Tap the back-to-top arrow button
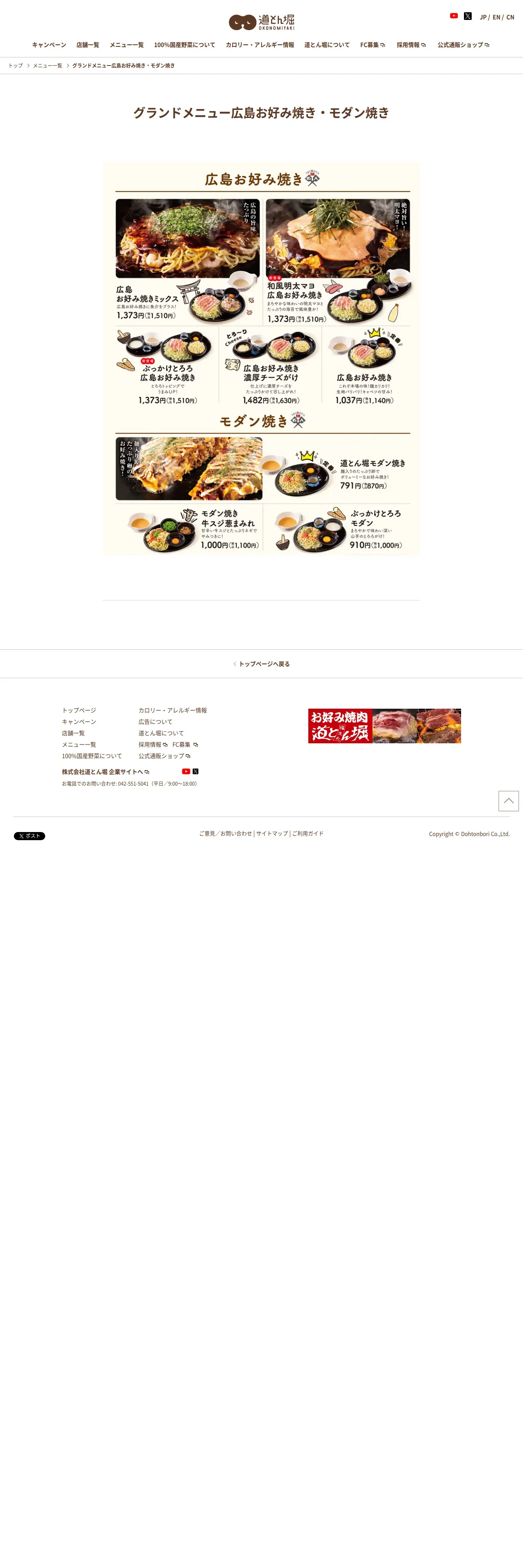The height and width of the screenshot is (1568, 523). click(508, 801)
